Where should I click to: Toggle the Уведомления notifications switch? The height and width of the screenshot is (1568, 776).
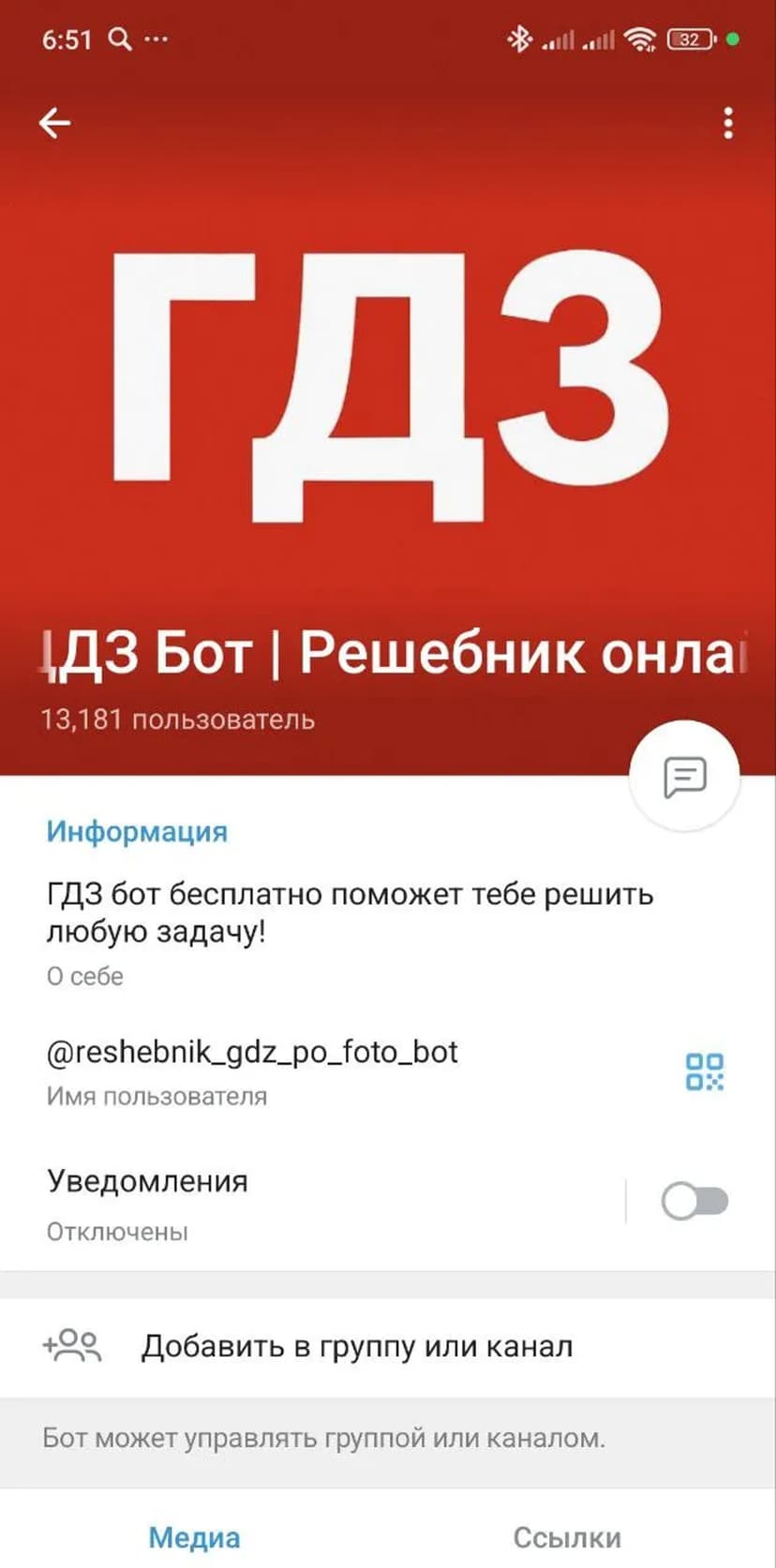click(694, 1201)
